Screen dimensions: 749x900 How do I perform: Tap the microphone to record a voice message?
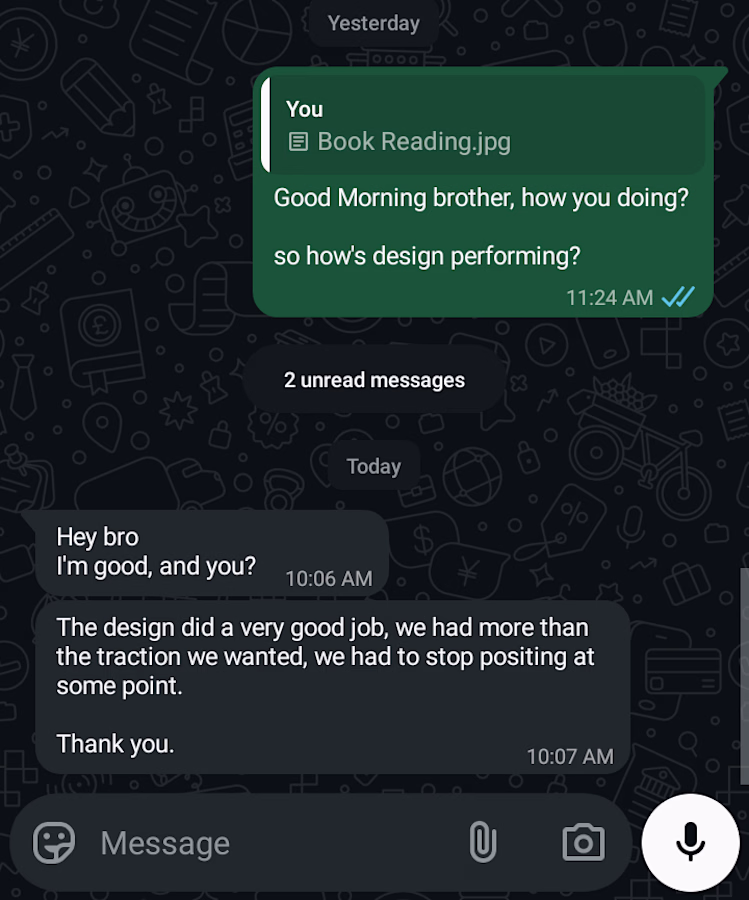690,842
